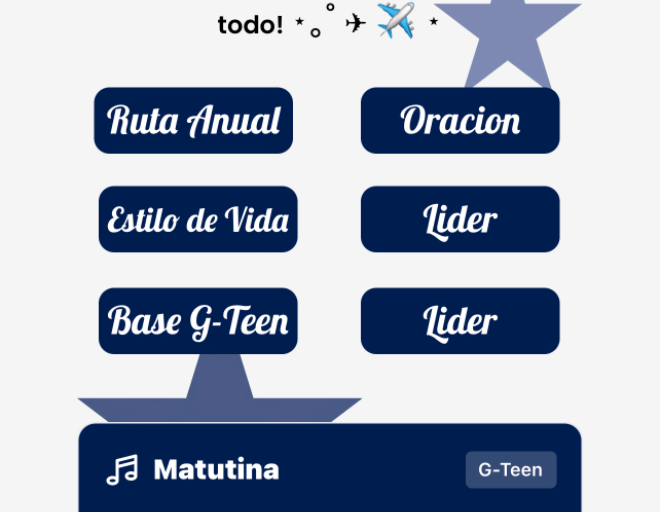The height and width of the screenshot is (512, 660).
Task: Go to Estilo de Vida
Action: tap(198, 219)
